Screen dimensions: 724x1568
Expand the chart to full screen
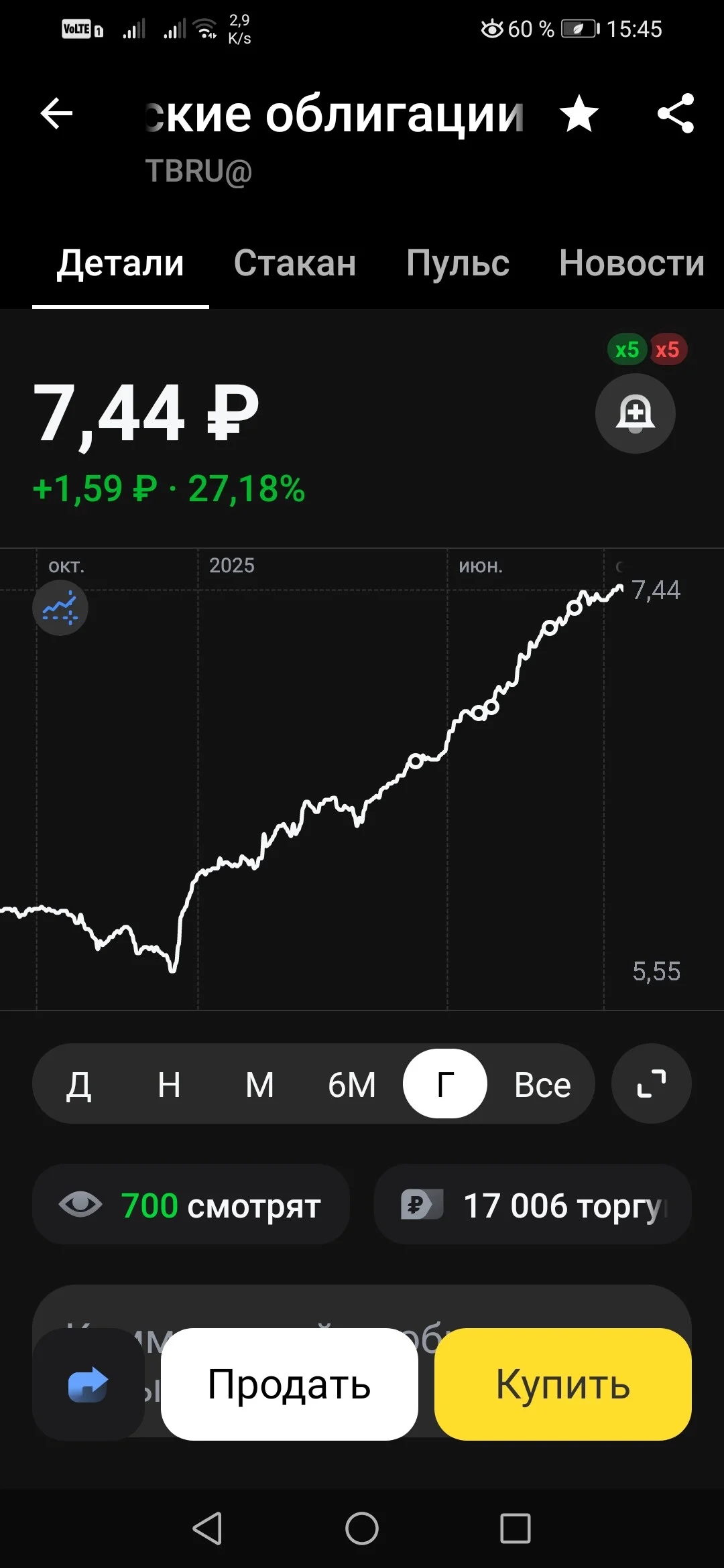[652, 1084]
